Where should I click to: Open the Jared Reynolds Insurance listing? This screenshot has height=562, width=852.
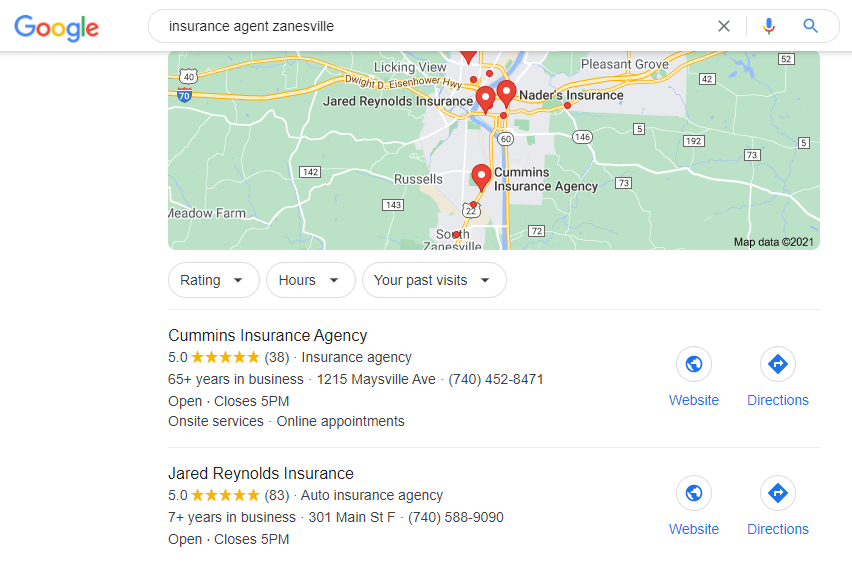tap(261, 474)
